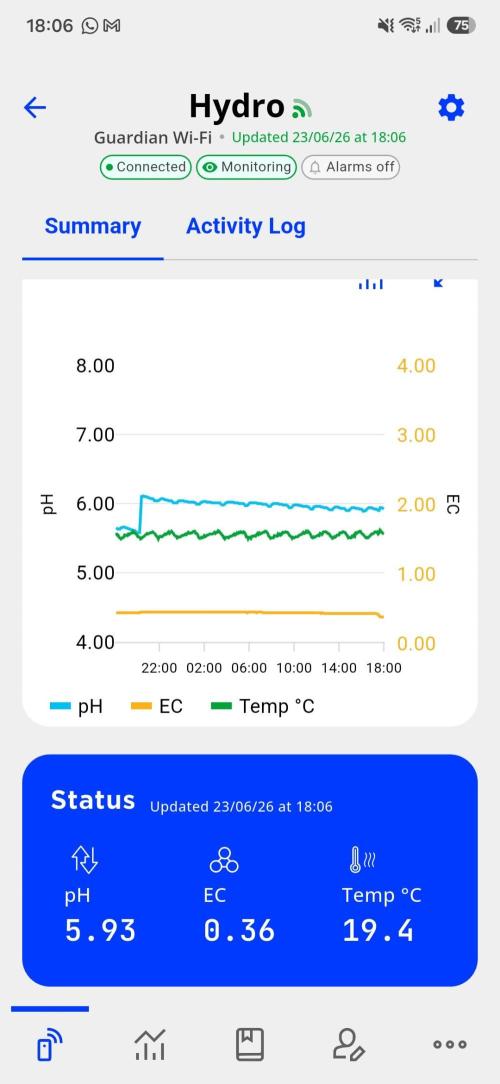Open the devices tab in bottom navigation
Viewport: 500px width, 1084px height.
coord(50,1044)
